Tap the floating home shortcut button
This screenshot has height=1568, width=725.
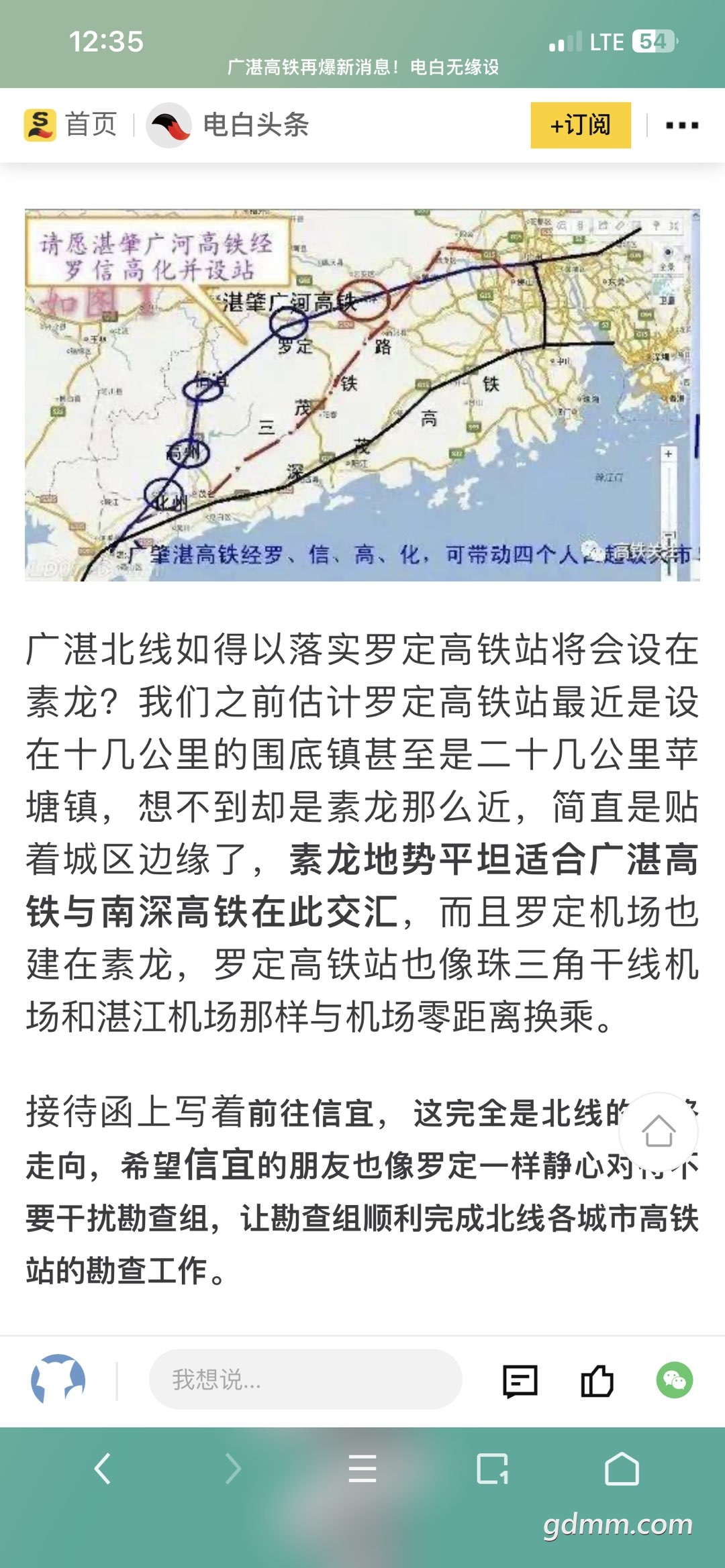659,1132
